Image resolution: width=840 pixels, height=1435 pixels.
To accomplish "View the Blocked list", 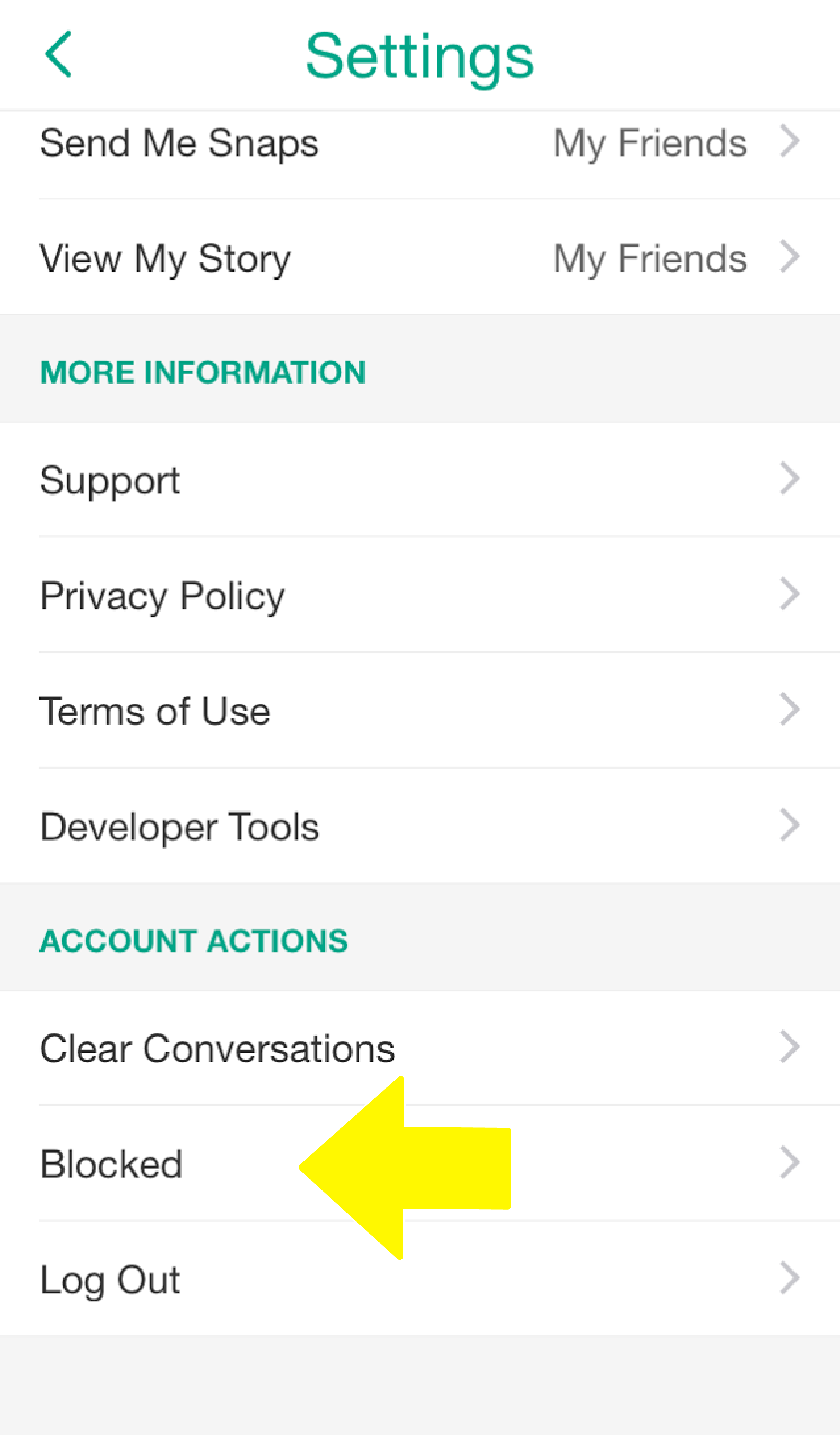I will pos(420,1163).
